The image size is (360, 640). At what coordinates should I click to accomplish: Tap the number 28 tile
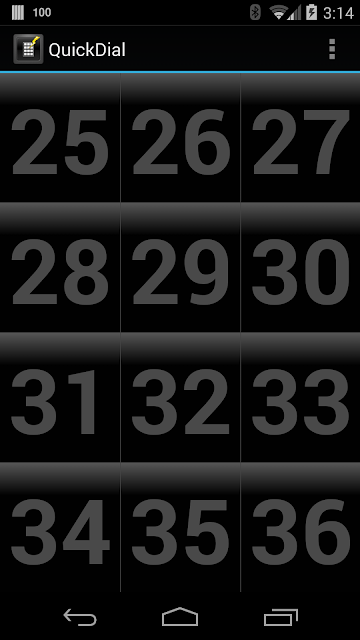pyautogui.click(x=60, y=267)
